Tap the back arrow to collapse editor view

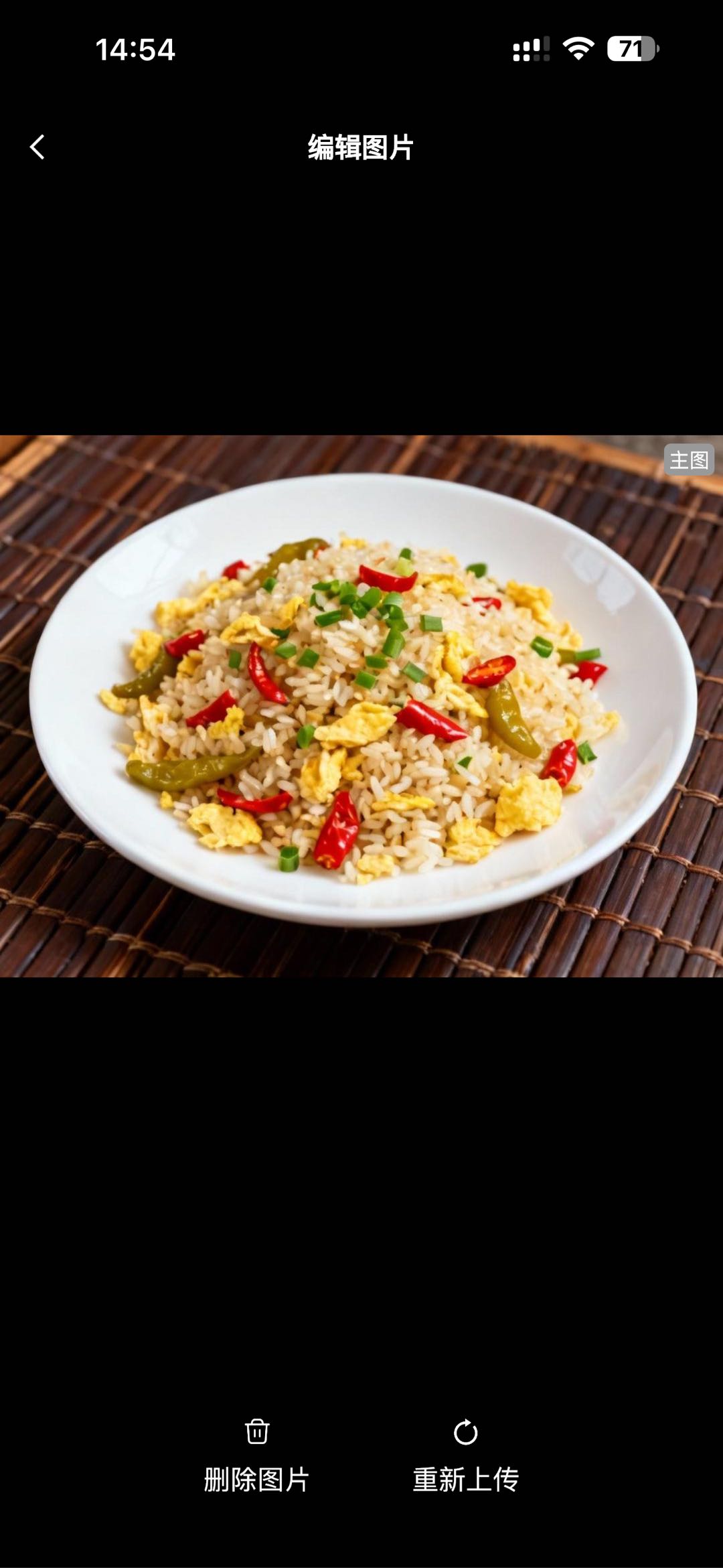coord(38,146)
